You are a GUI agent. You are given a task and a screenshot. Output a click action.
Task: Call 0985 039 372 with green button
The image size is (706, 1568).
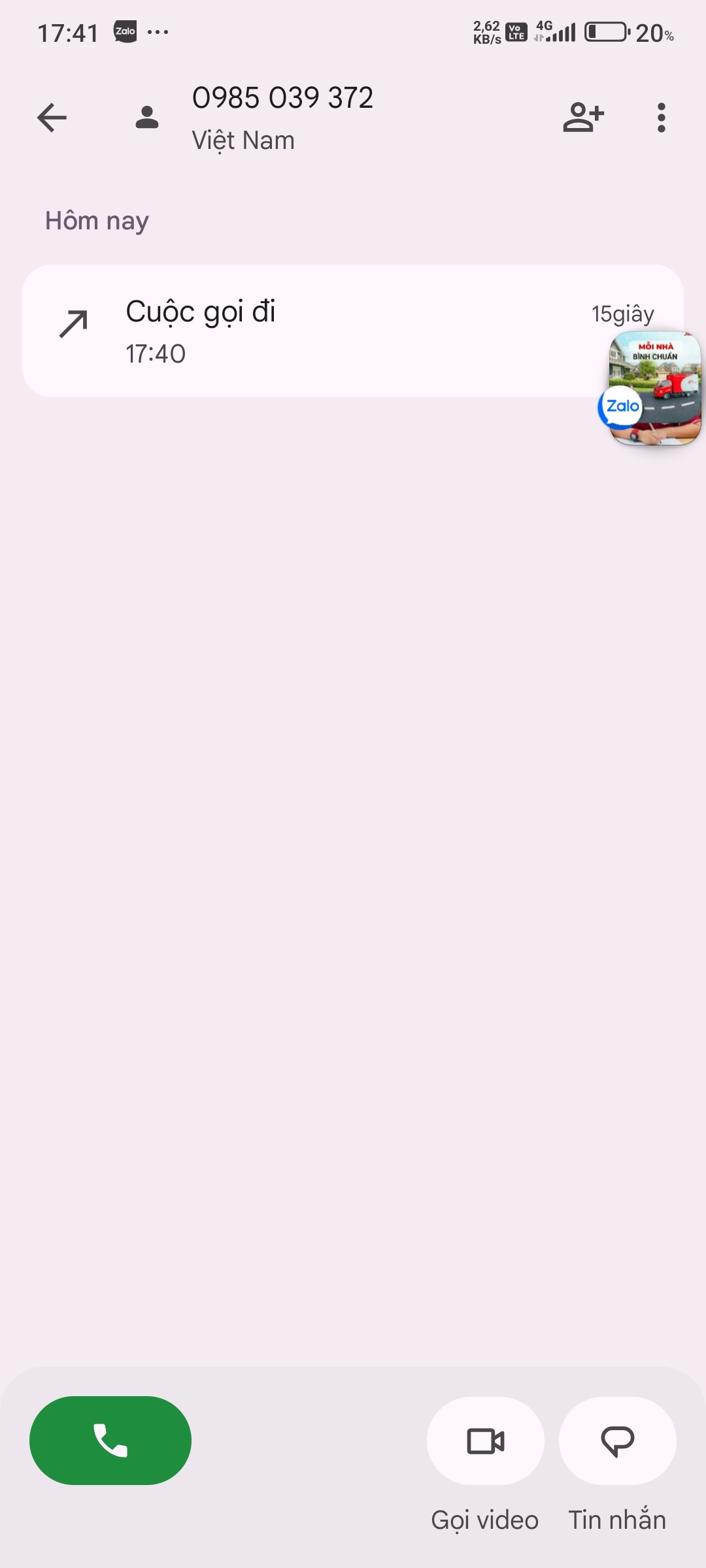110,1440
